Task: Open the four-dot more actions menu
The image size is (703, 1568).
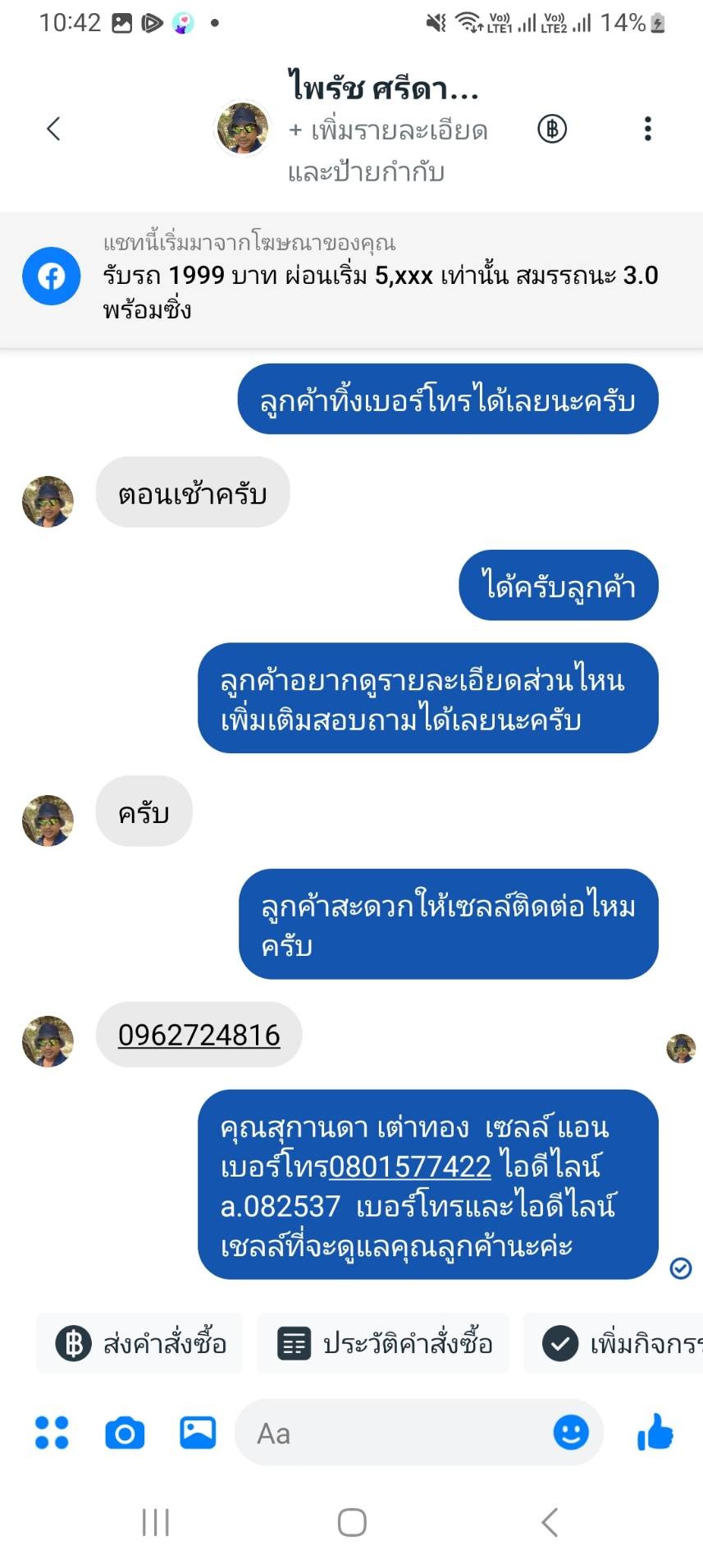Action: point(52,1433)
